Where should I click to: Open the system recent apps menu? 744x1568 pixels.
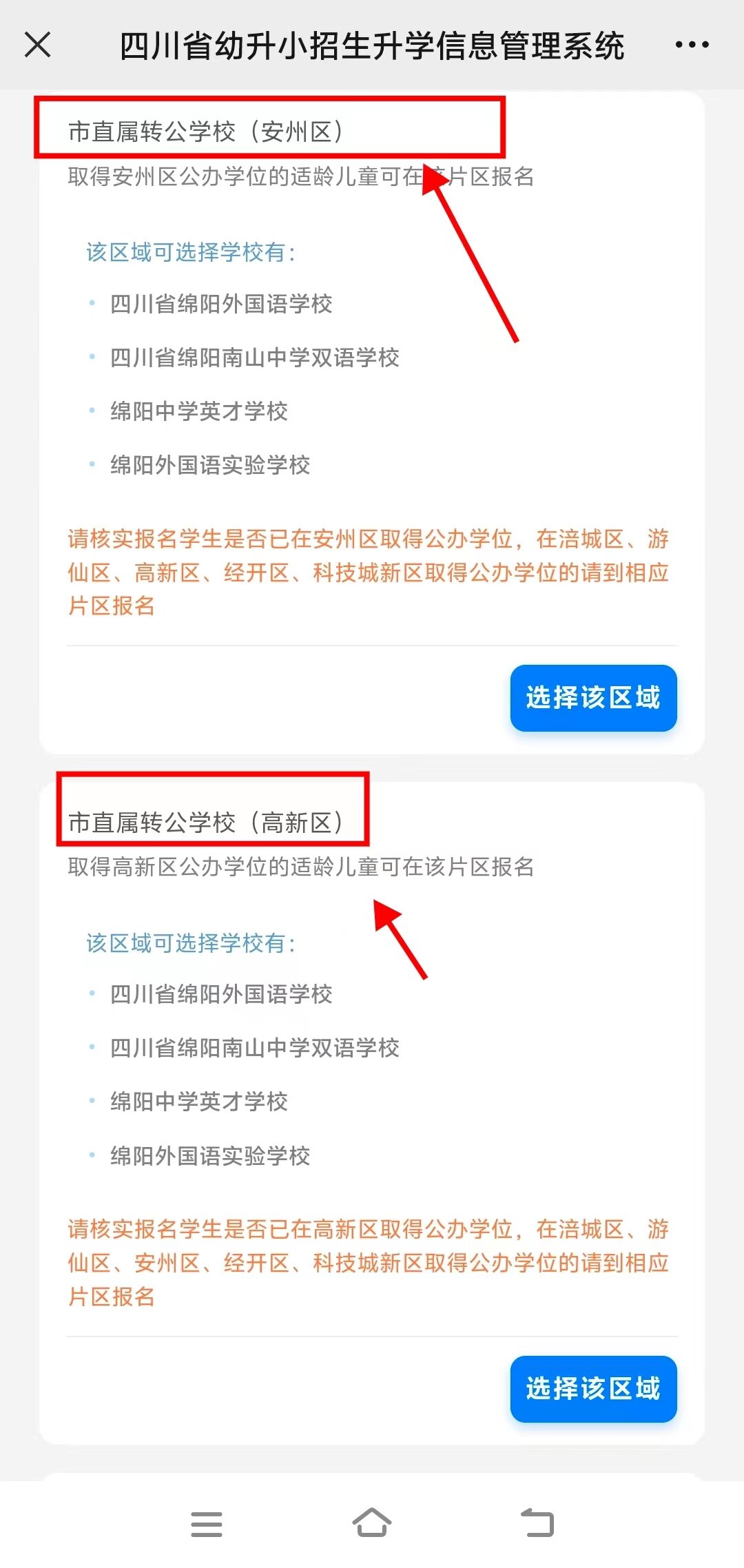point(207,1524)
